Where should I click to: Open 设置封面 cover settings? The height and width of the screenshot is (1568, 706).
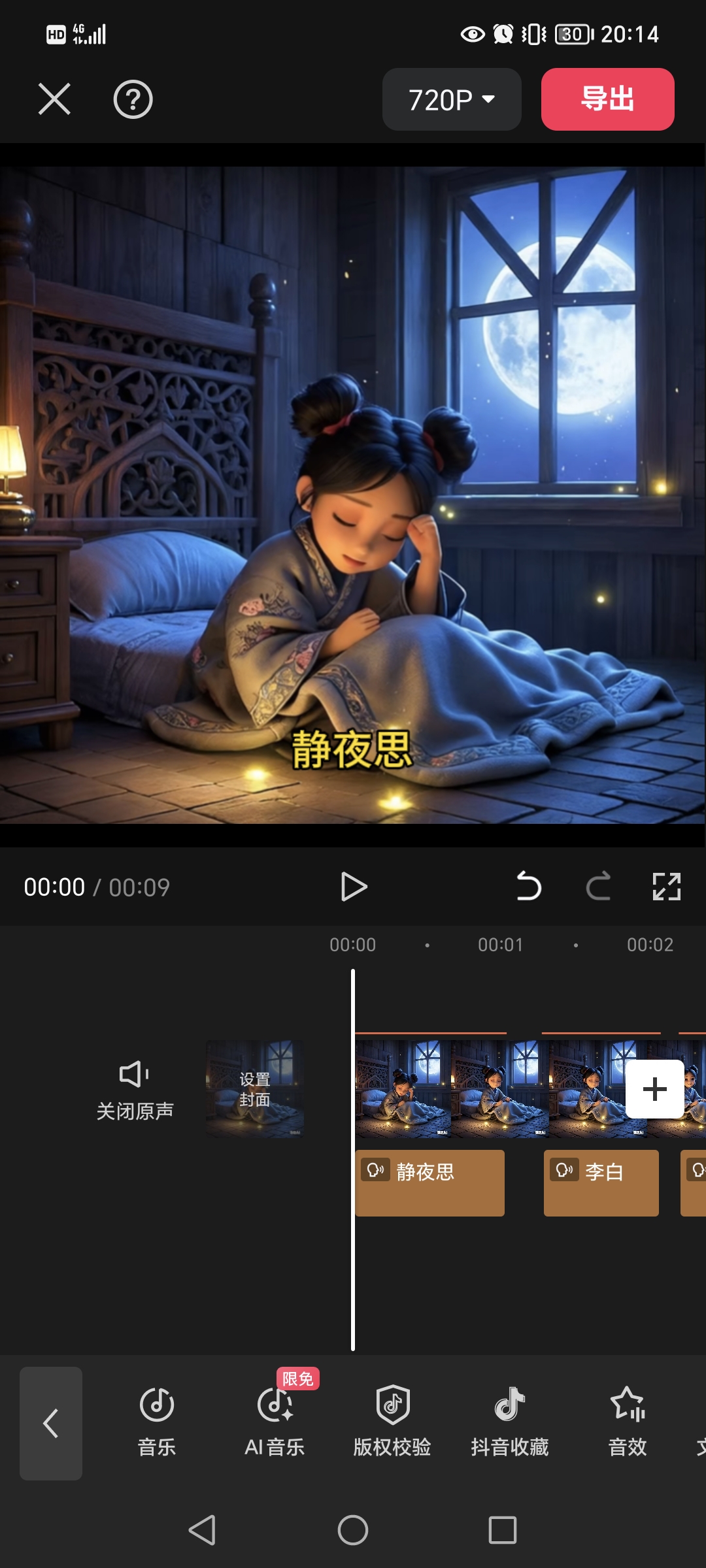[255, 1089]
